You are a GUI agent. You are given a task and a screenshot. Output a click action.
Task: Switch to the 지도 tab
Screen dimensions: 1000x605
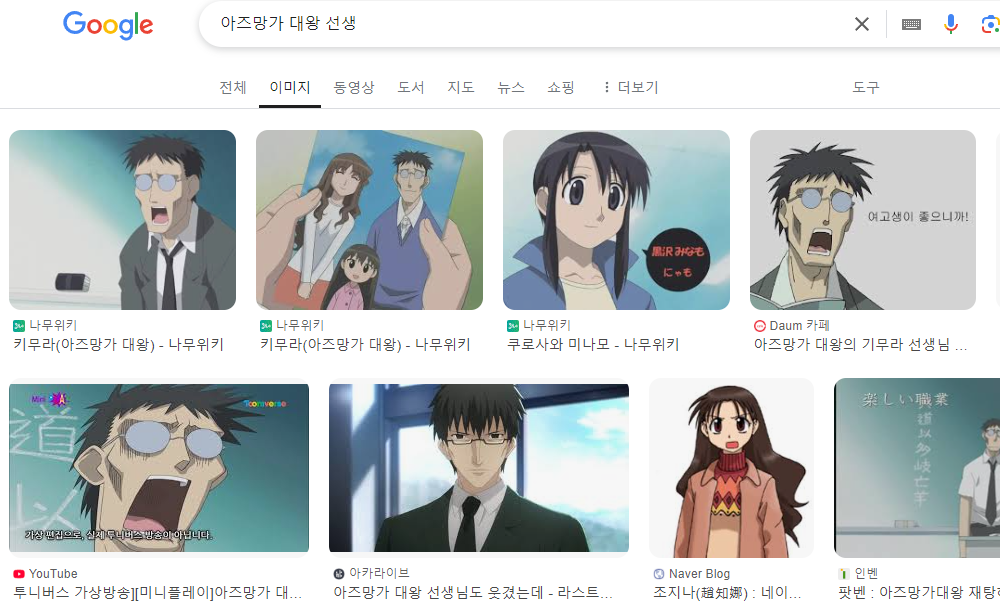pos(461,87)
